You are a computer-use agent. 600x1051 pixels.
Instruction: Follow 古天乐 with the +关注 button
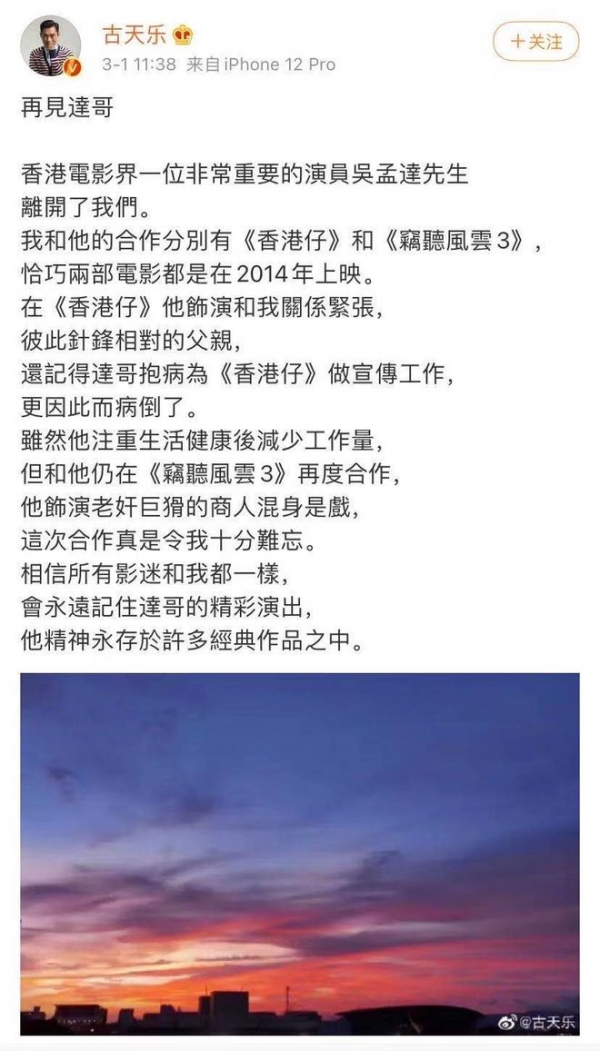click(x=536, y=42)
